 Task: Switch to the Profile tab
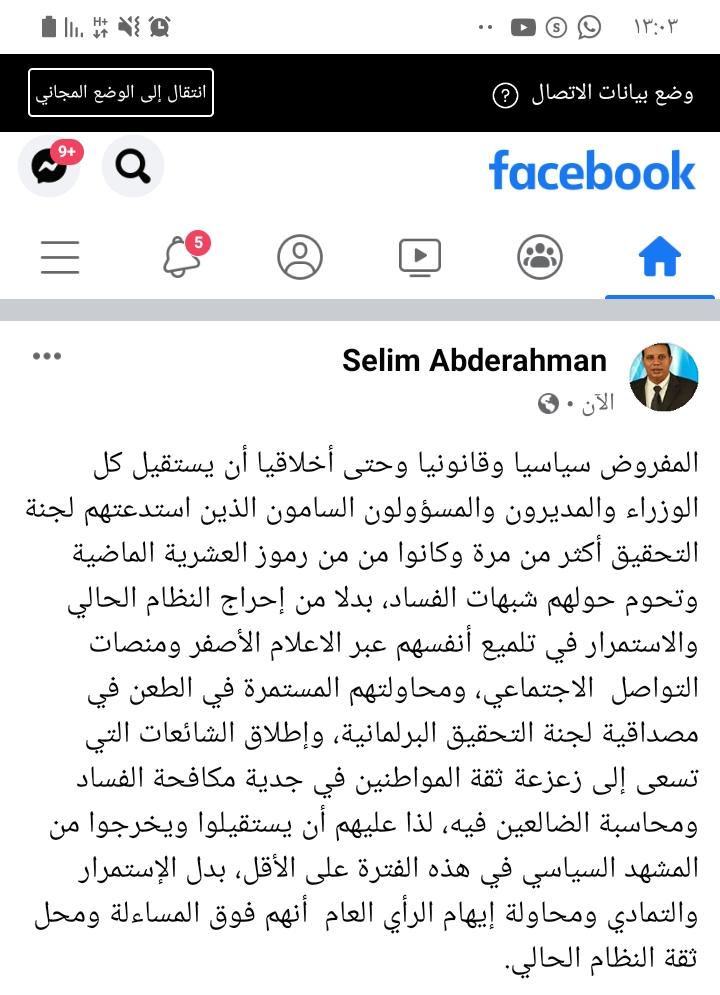click(300, 257)
